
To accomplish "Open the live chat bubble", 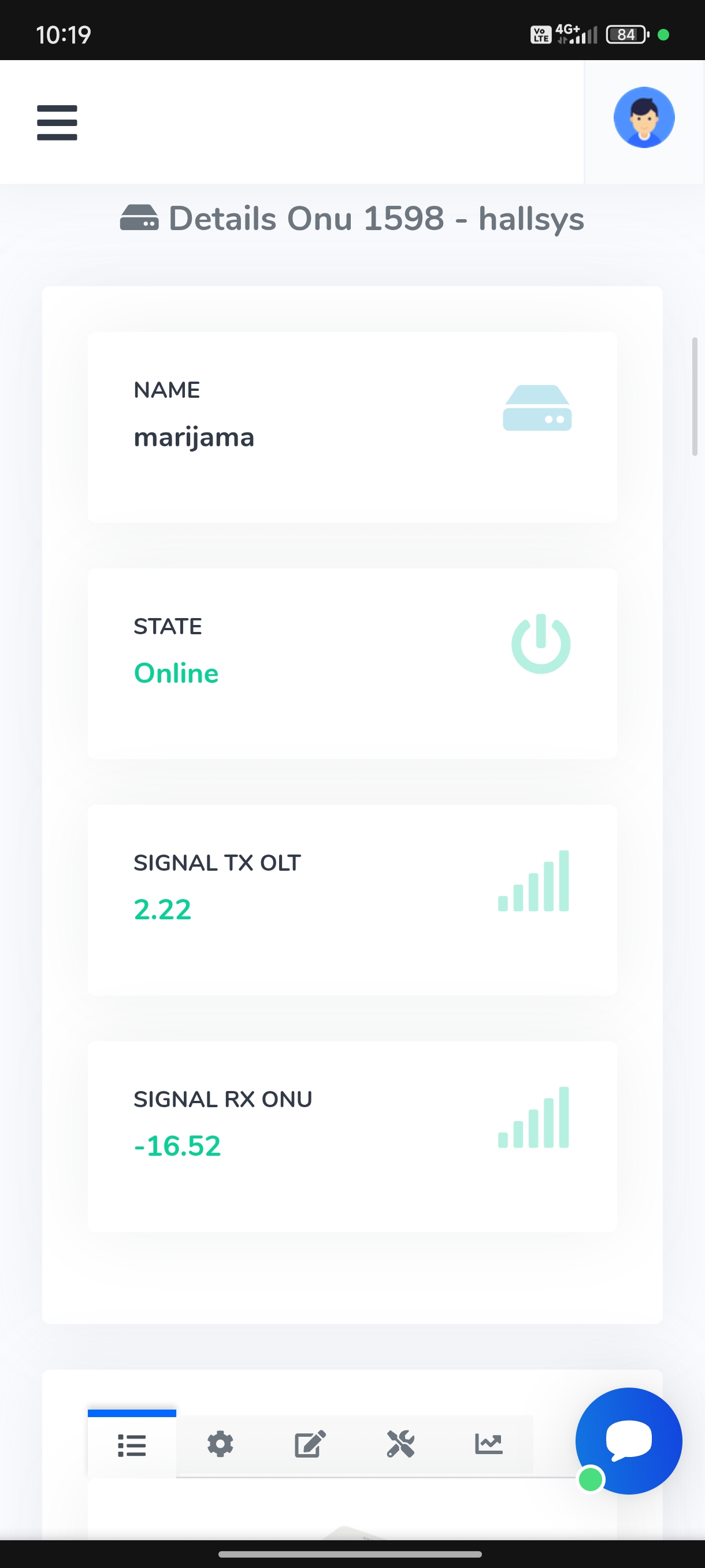I will pyautogui.click(x=628, y=1440).
